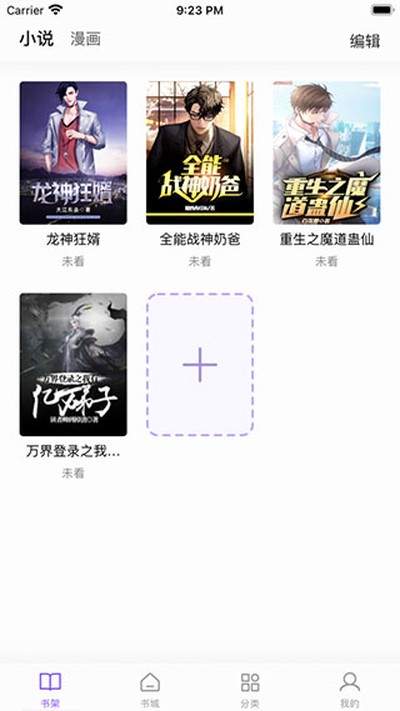
Task: Go to the 书城 tab
Action: (x=150, y=690)
